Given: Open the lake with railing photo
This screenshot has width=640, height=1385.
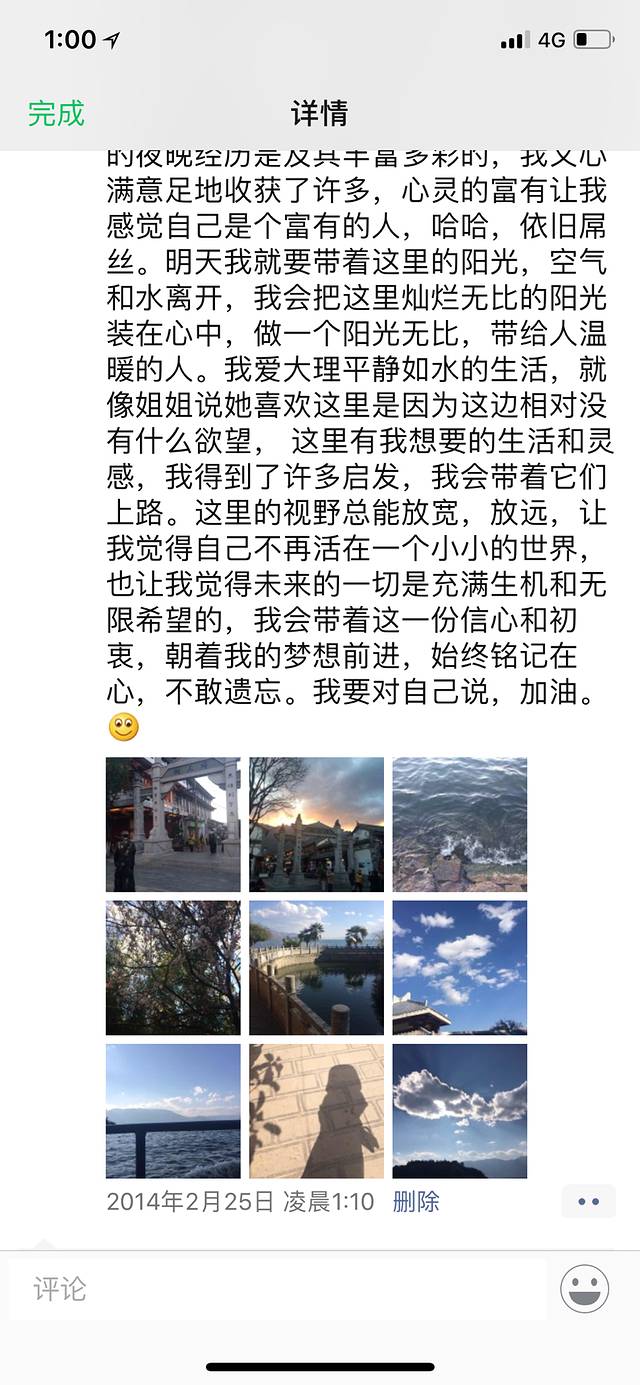Looking at the screenshot, I should (173, 1110).
